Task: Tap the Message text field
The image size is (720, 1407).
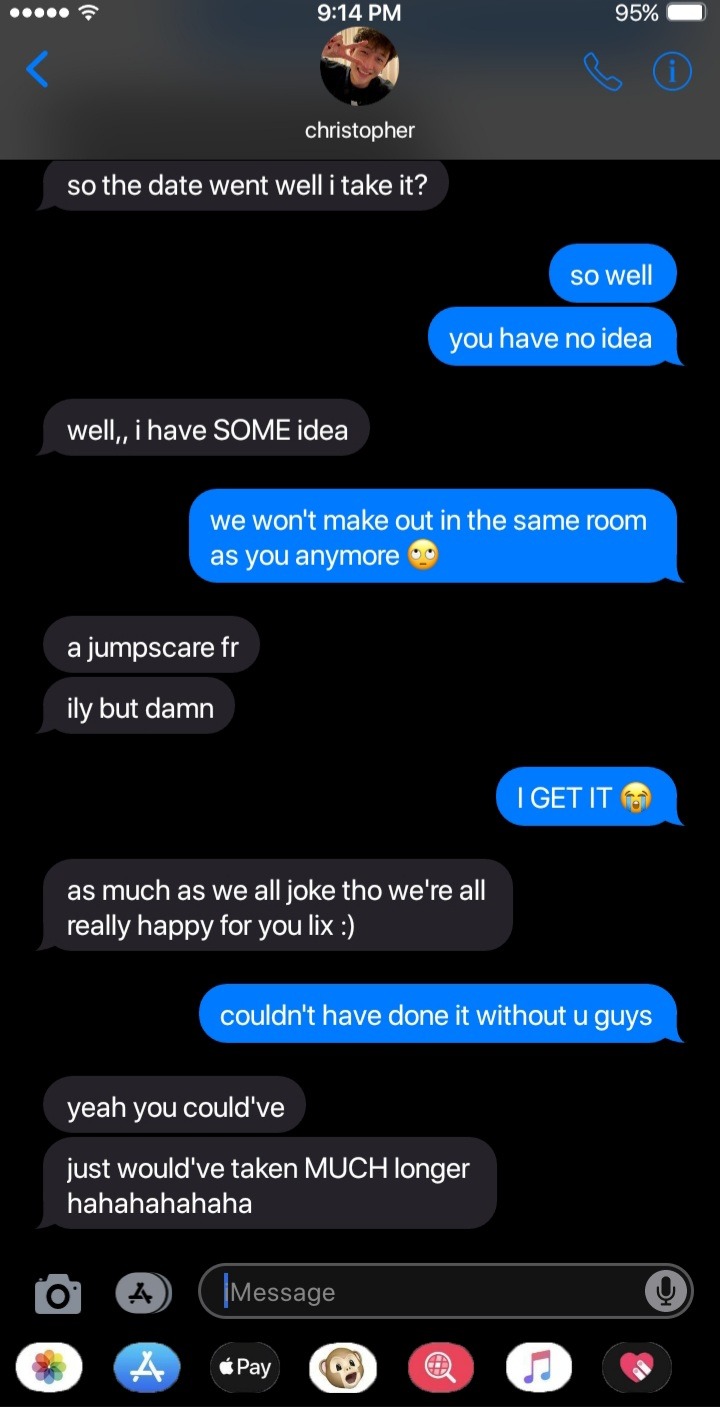Action: [430, 1292]
